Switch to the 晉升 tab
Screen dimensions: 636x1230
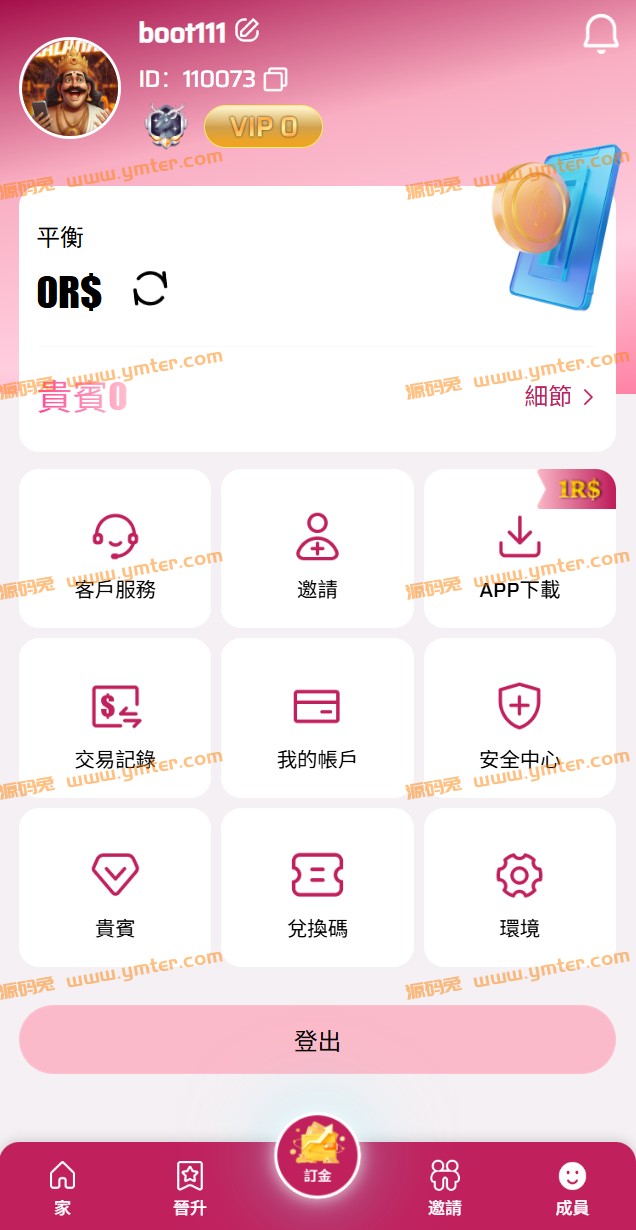pyautogui.click(x=190, y=1186)
